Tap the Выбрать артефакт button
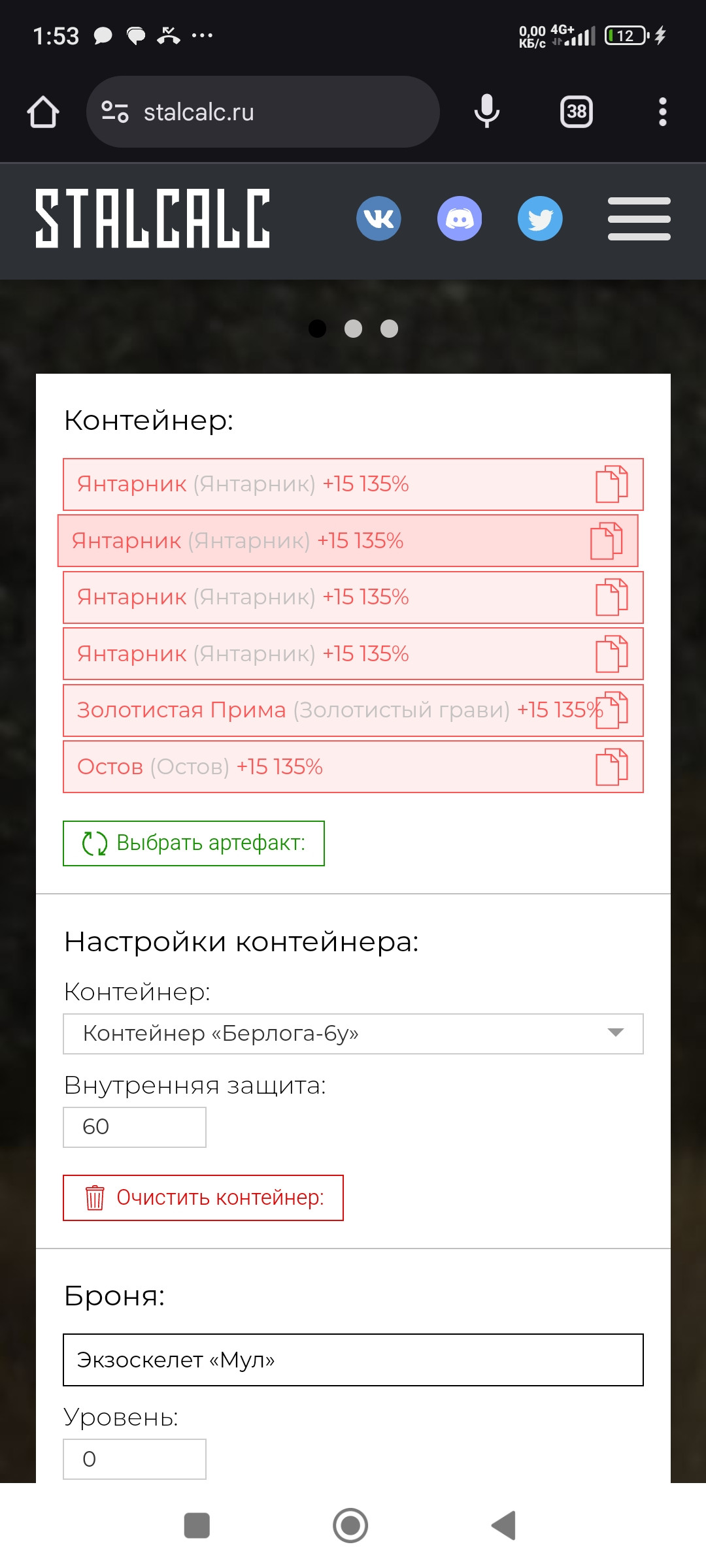This screenshot has height=1568, width=706. pos(193,843)
